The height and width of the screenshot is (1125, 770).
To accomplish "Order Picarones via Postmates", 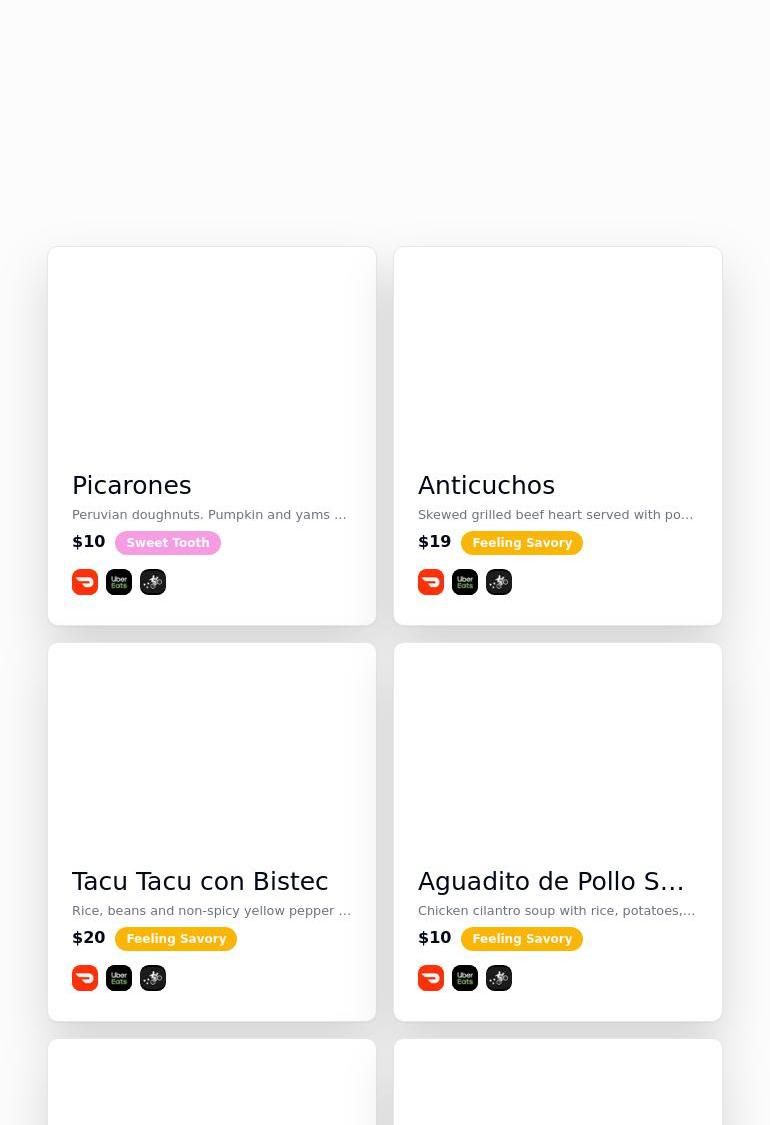I will (x=153, y=582).
